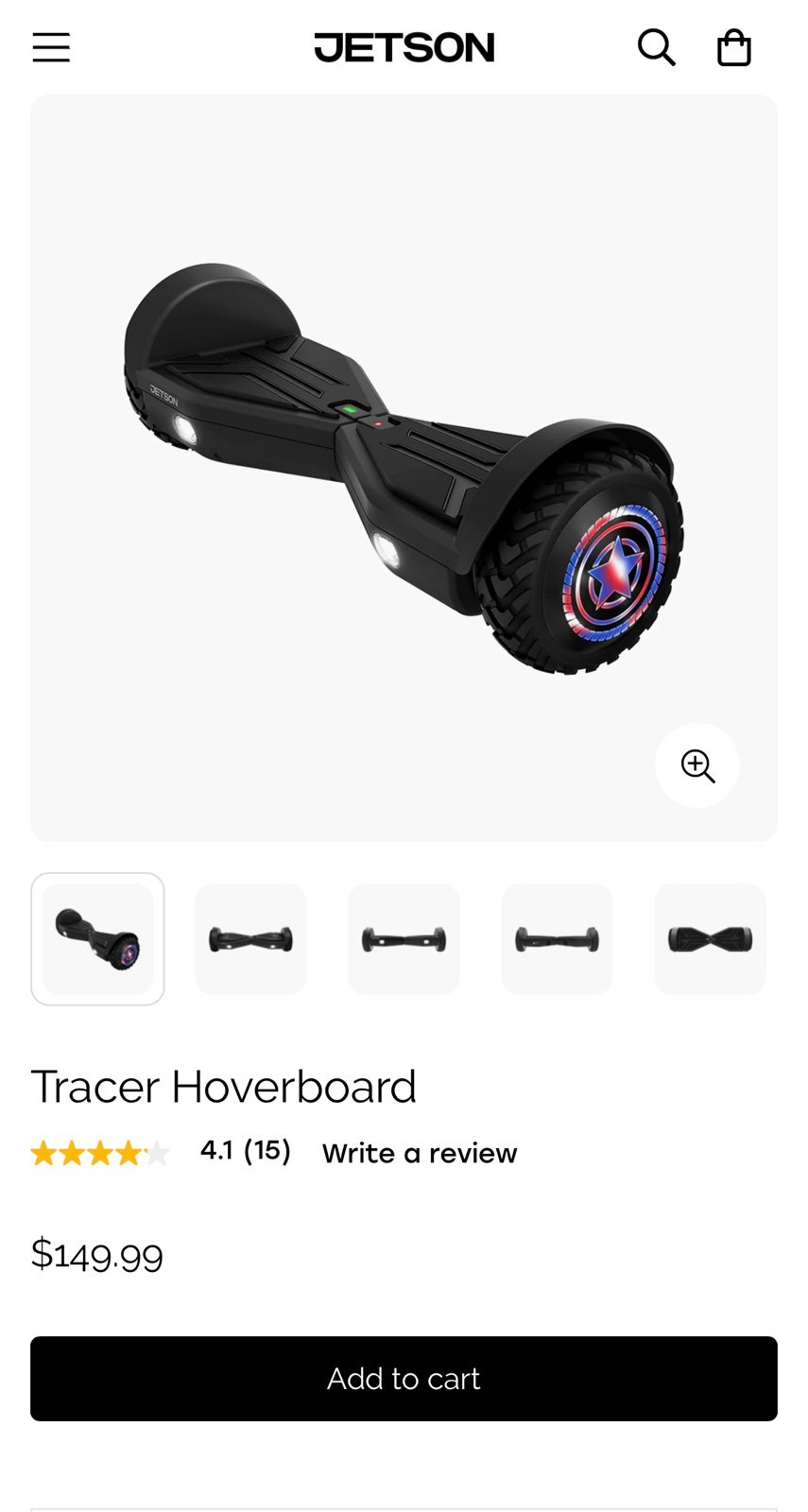Select the first hoverboard thumbnail

(97, 938)
